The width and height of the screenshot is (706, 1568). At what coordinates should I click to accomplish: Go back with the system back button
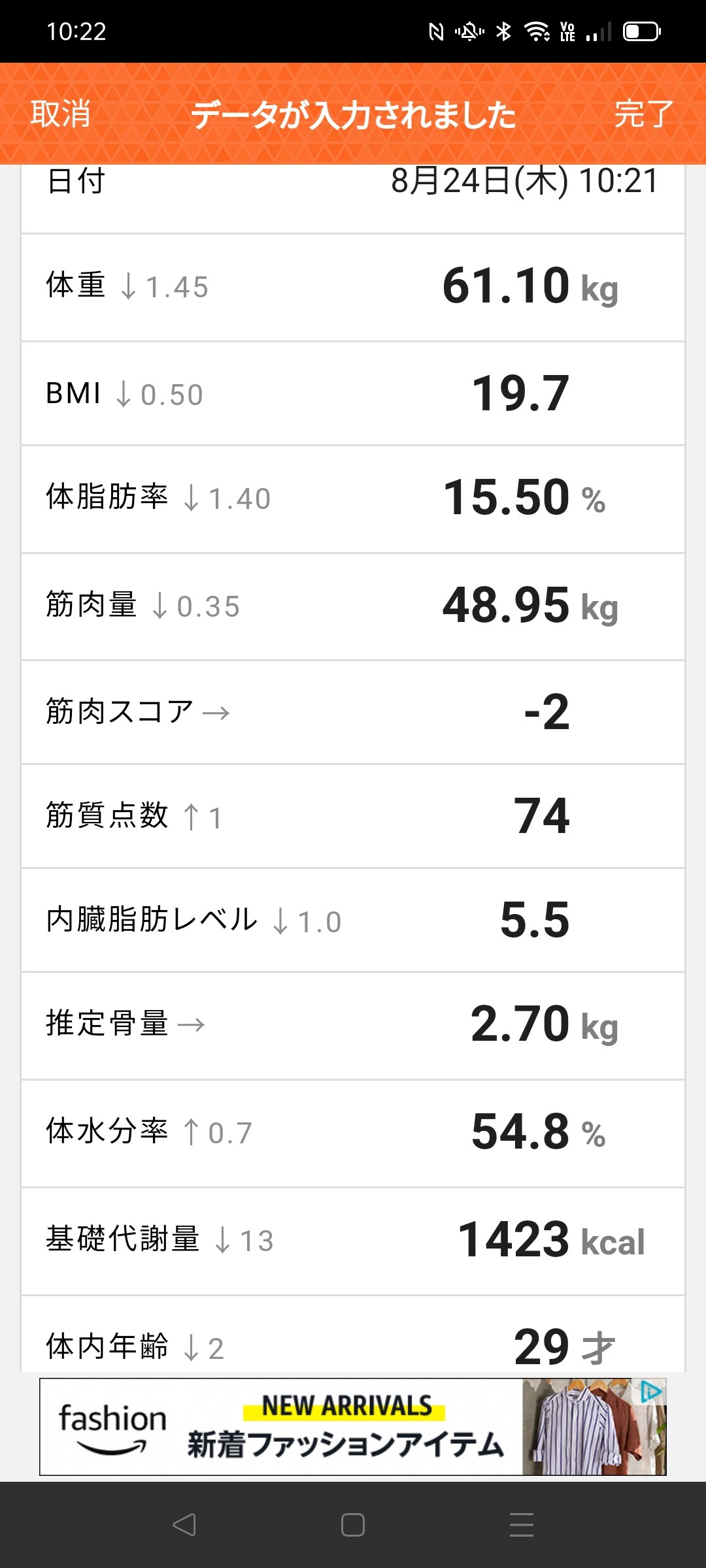tap(184, 1525)
